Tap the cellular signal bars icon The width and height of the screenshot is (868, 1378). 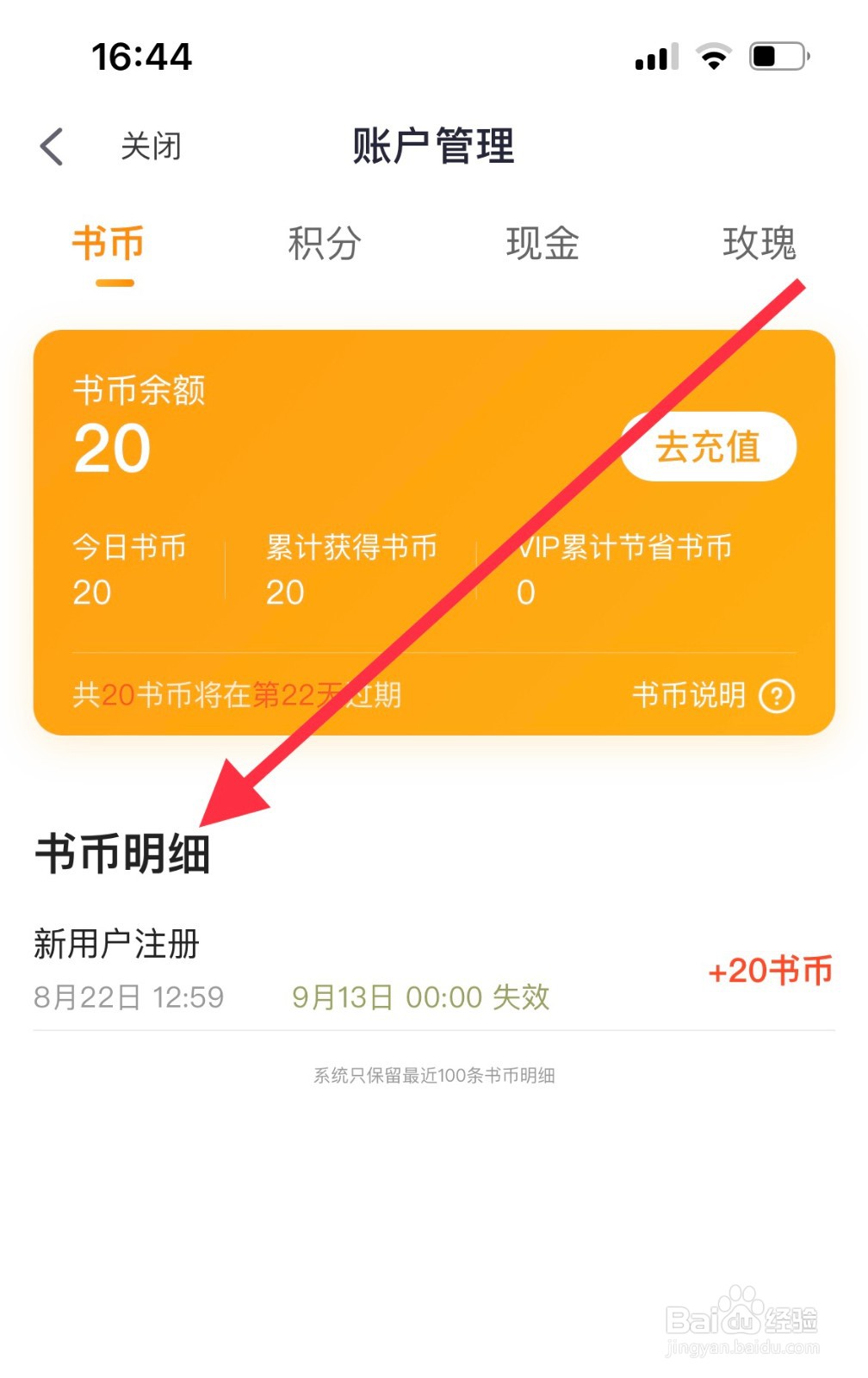pyautogui.click(x=656, y=57)
